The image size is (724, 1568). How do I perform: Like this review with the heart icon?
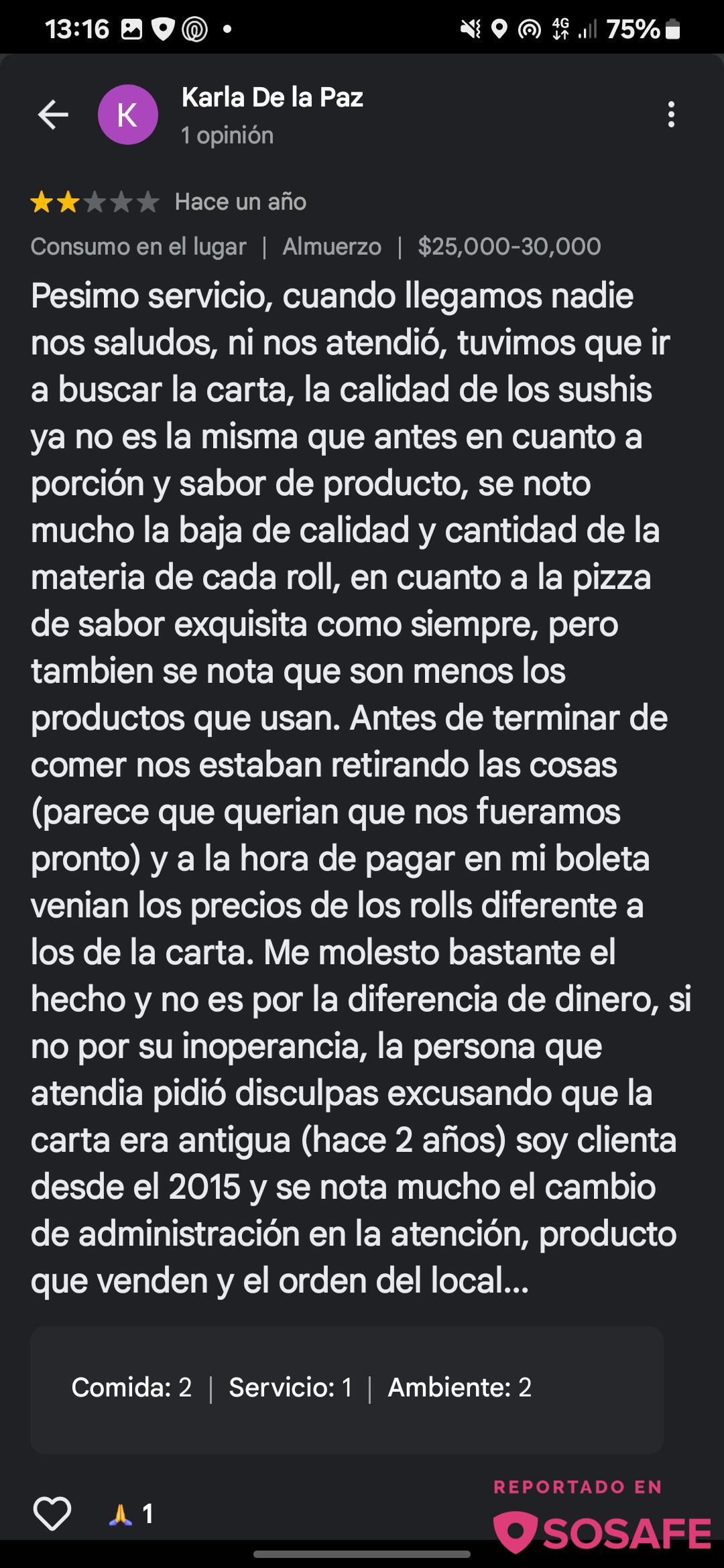52,1514
